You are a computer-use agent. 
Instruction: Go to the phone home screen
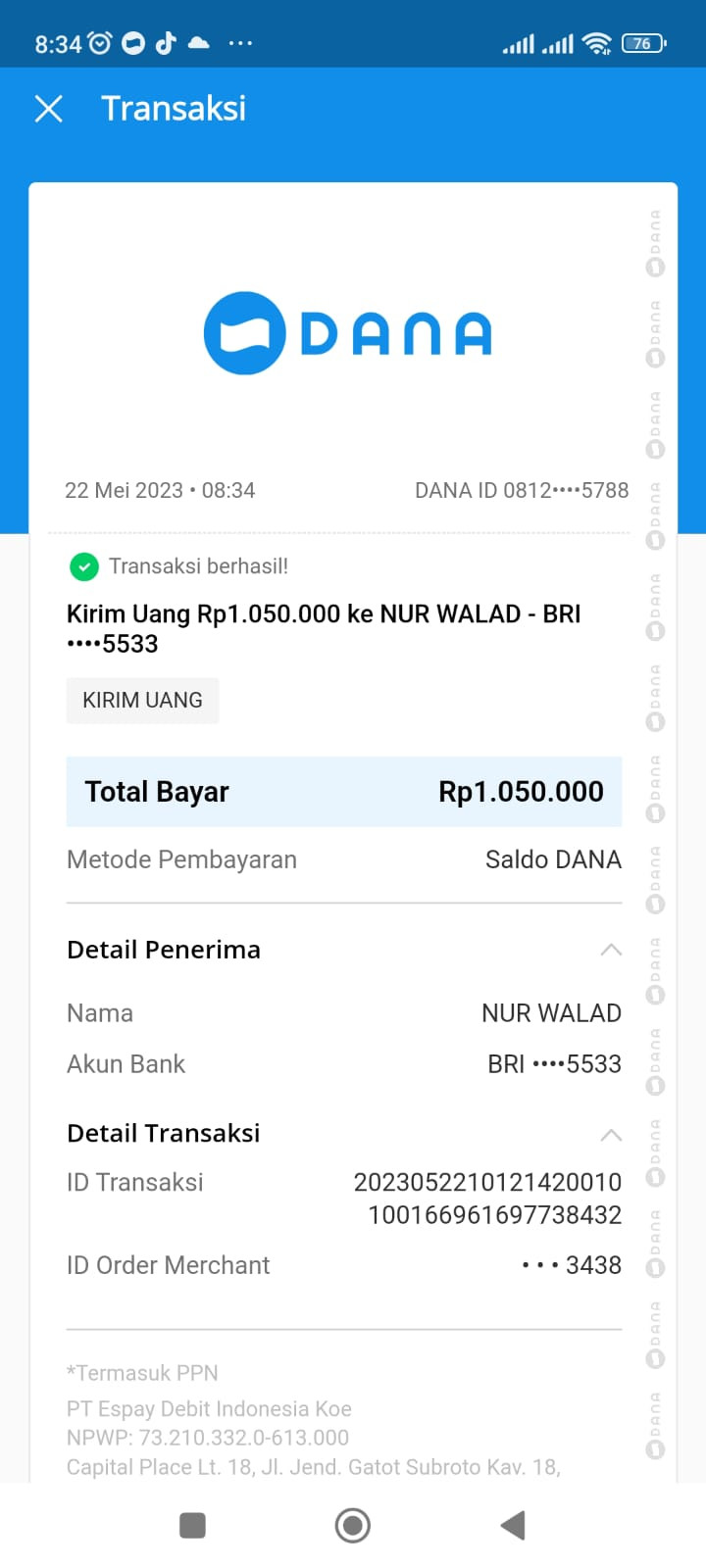coord(353,1525)
